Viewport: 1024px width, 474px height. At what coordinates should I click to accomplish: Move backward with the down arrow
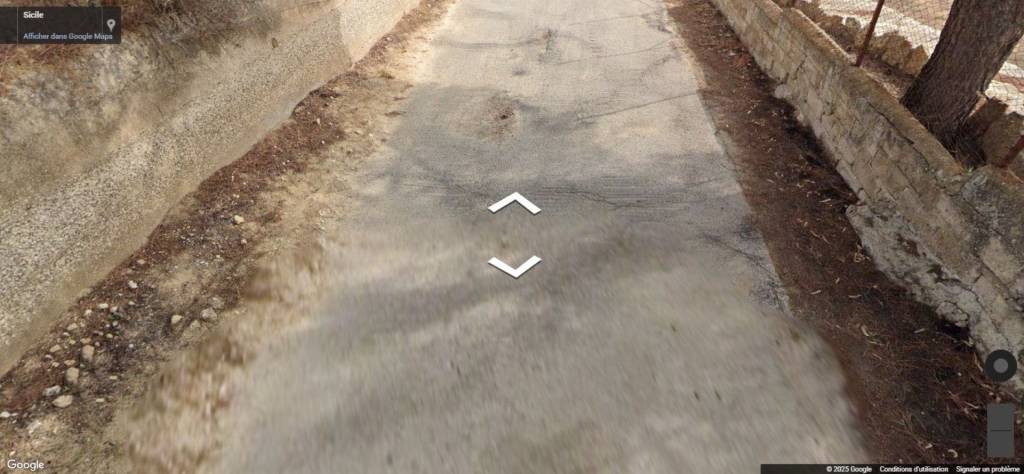(x=514, y=266)
